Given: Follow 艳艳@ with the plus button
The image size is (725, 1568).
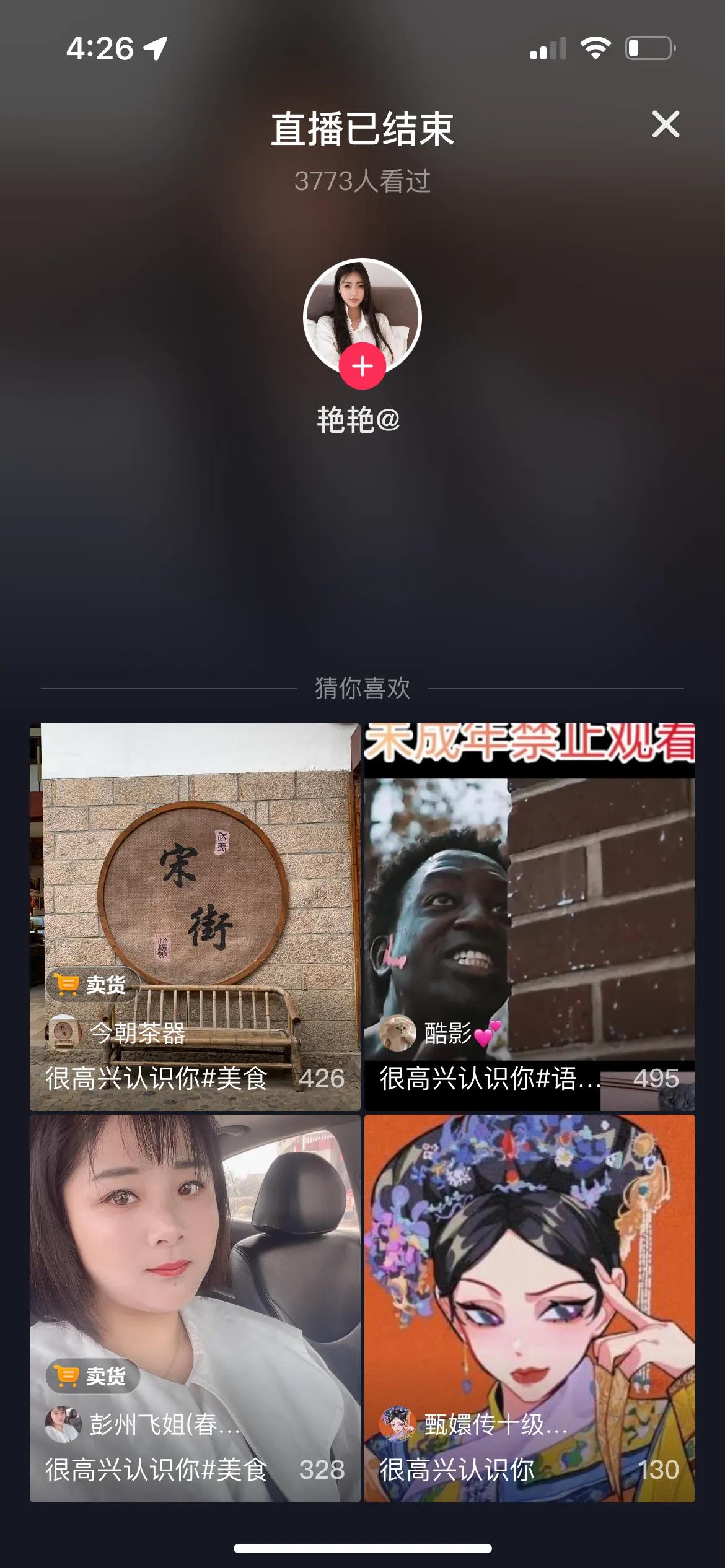Looking at the screenshot, I should coord(362,367).
